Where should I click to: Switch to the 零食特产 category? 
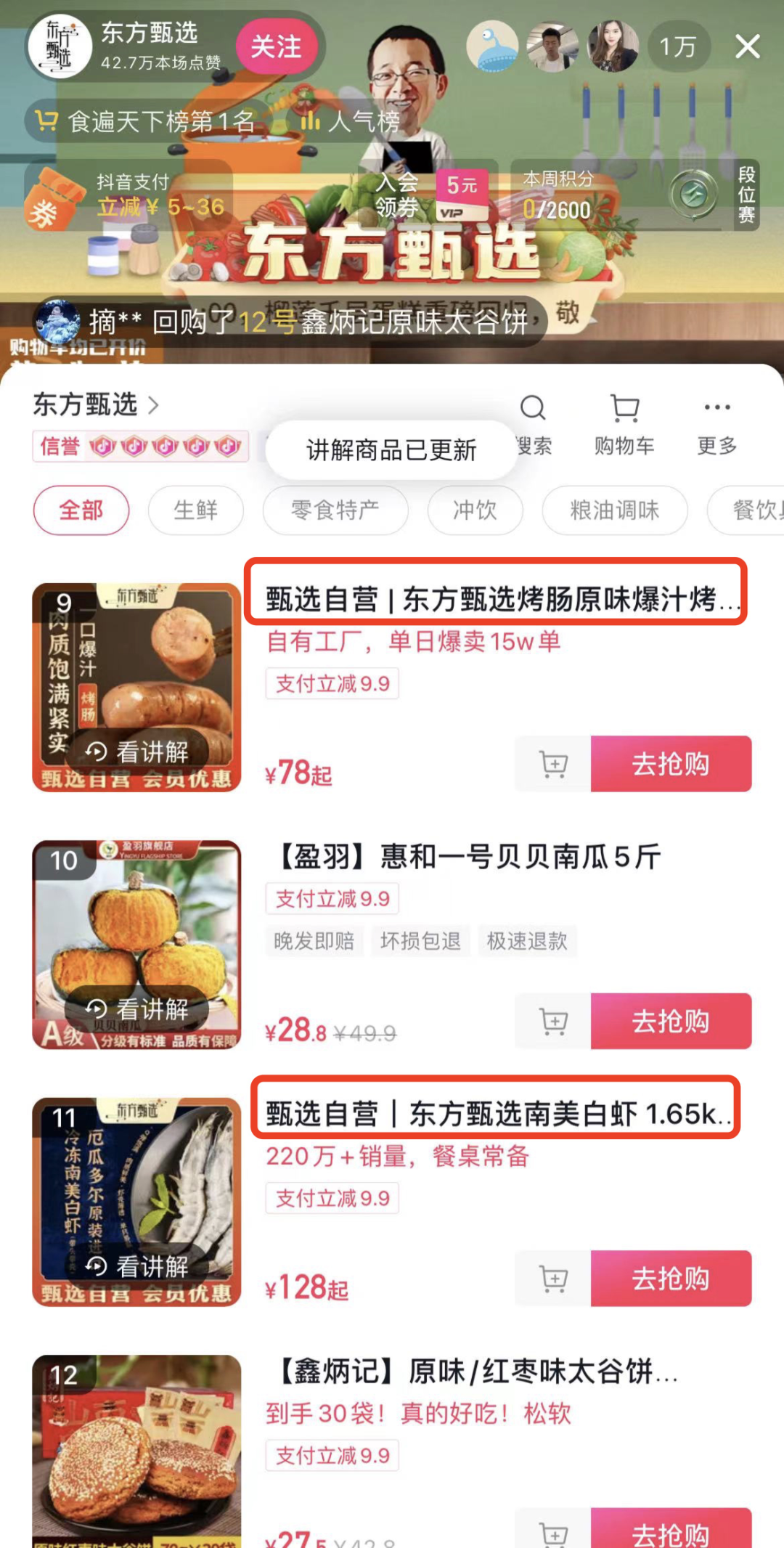click(335, 510)
